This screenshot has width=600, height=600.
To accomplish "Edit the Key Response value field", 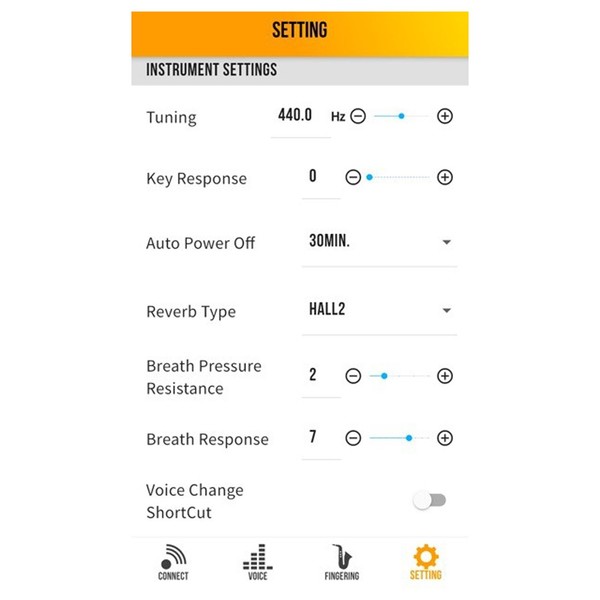I will (x=314, y=177).
